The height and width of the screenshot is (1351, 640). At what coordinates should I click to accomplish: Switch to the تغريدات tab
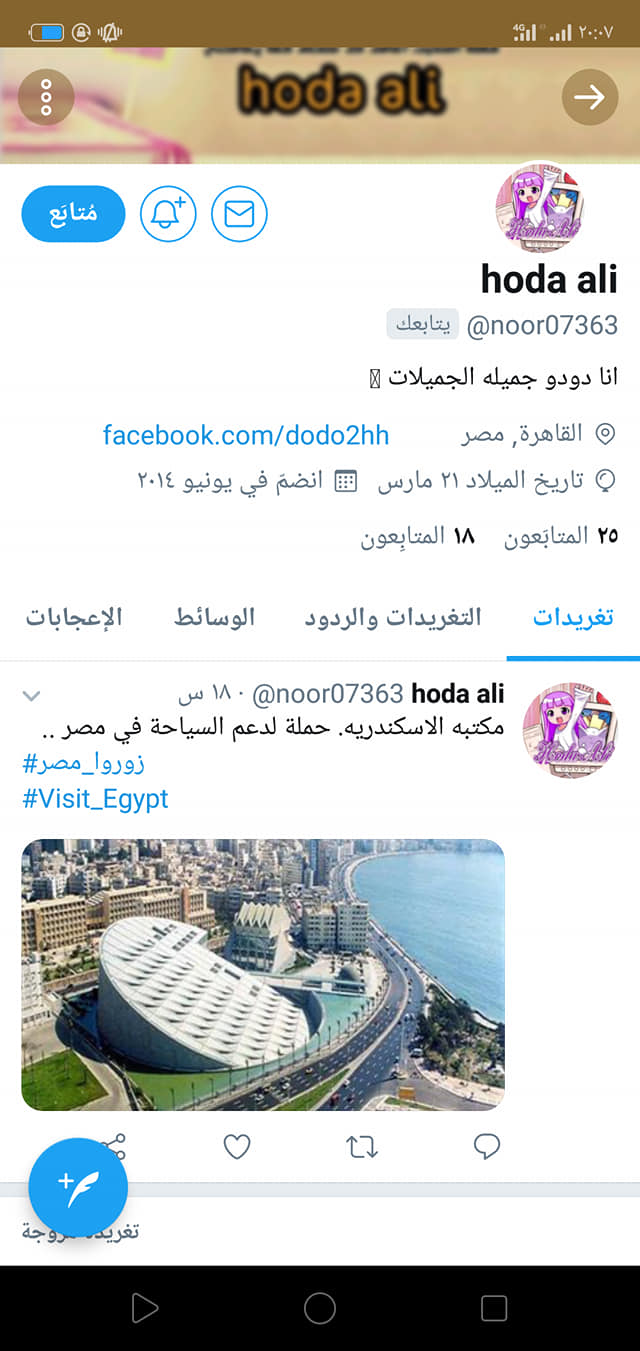click(x=573, y=617)
